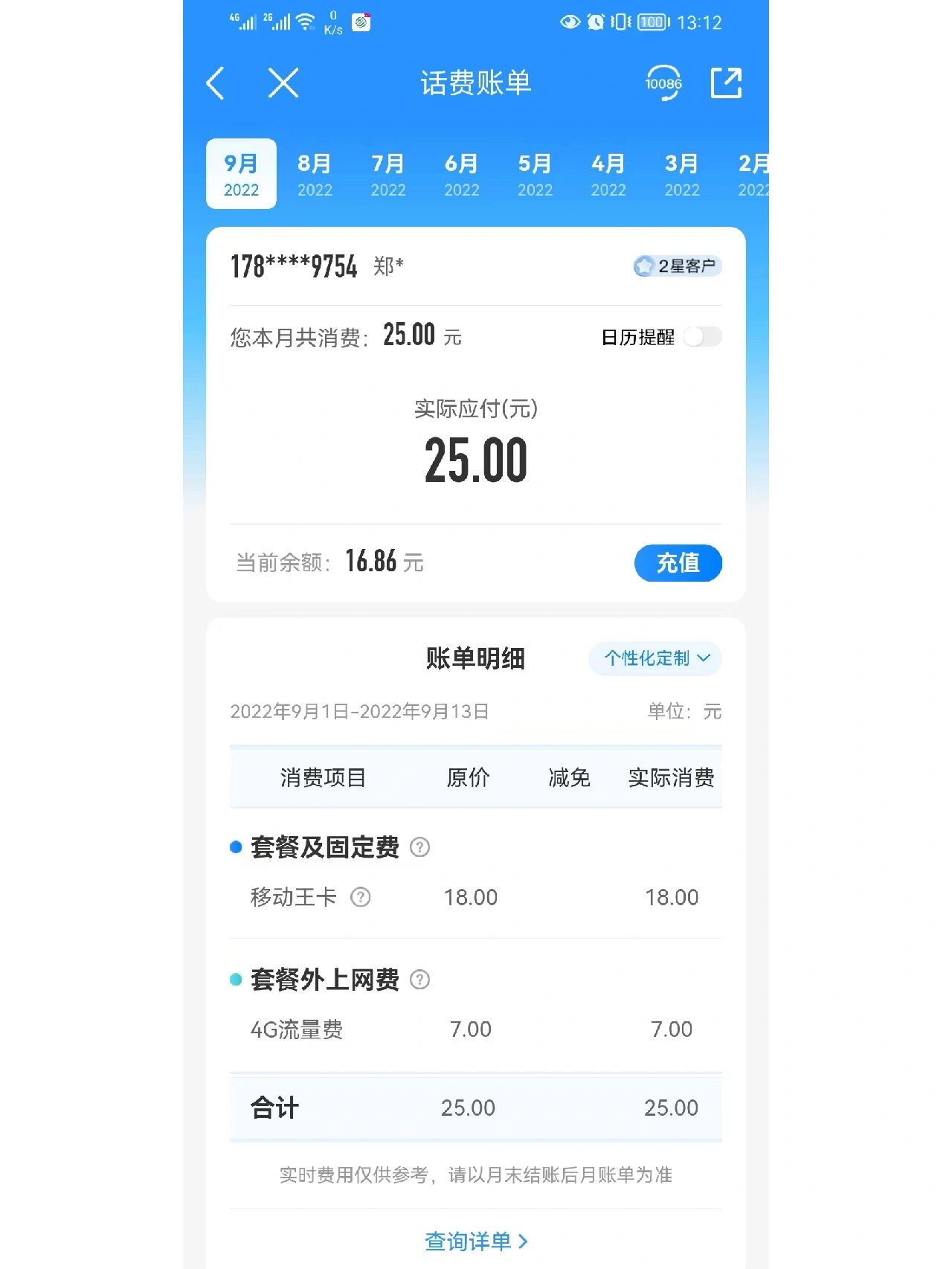Show the 3月 2022 bill

pyautogui.click(x=682, y=174)
